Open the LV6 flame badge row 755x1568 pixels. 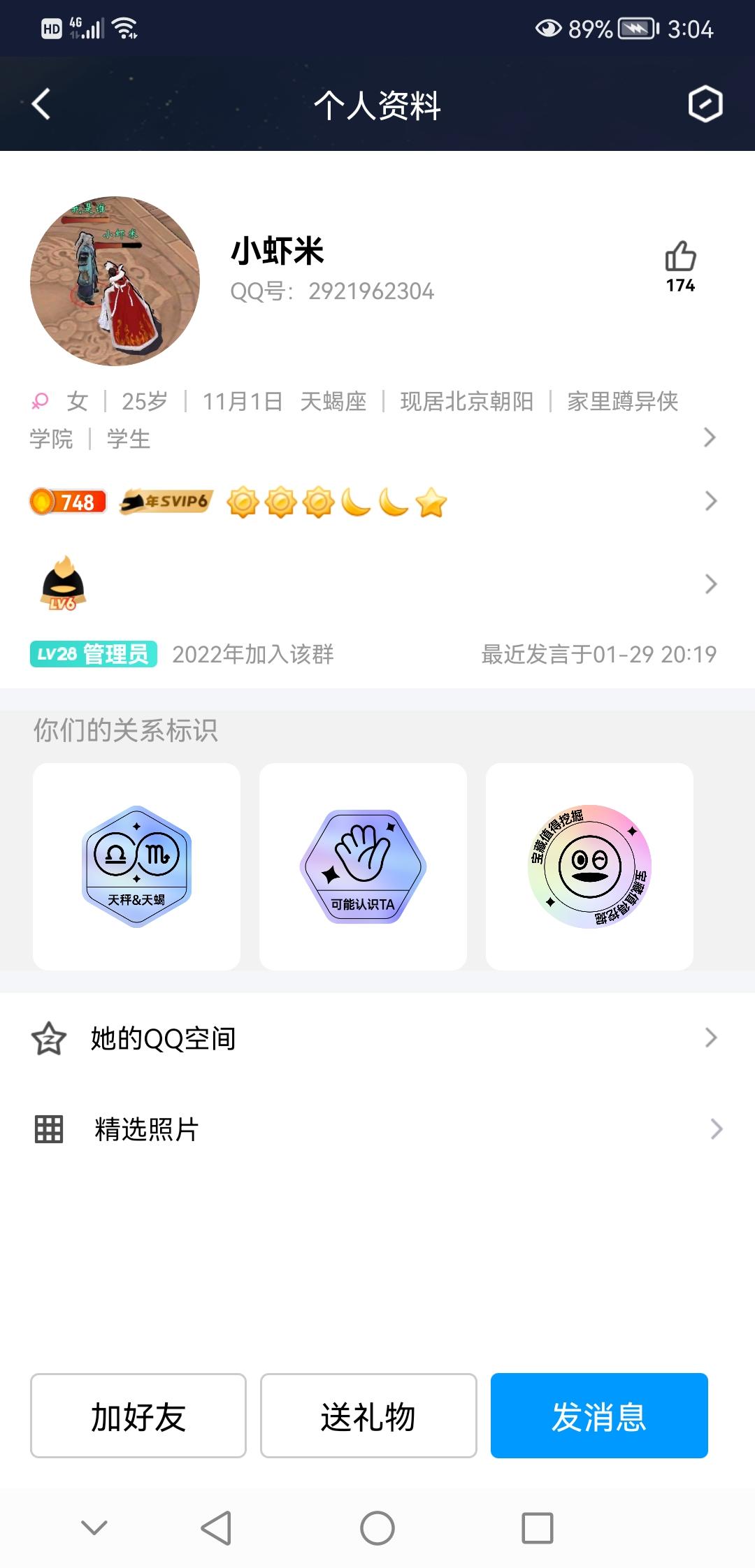(710, 584)
